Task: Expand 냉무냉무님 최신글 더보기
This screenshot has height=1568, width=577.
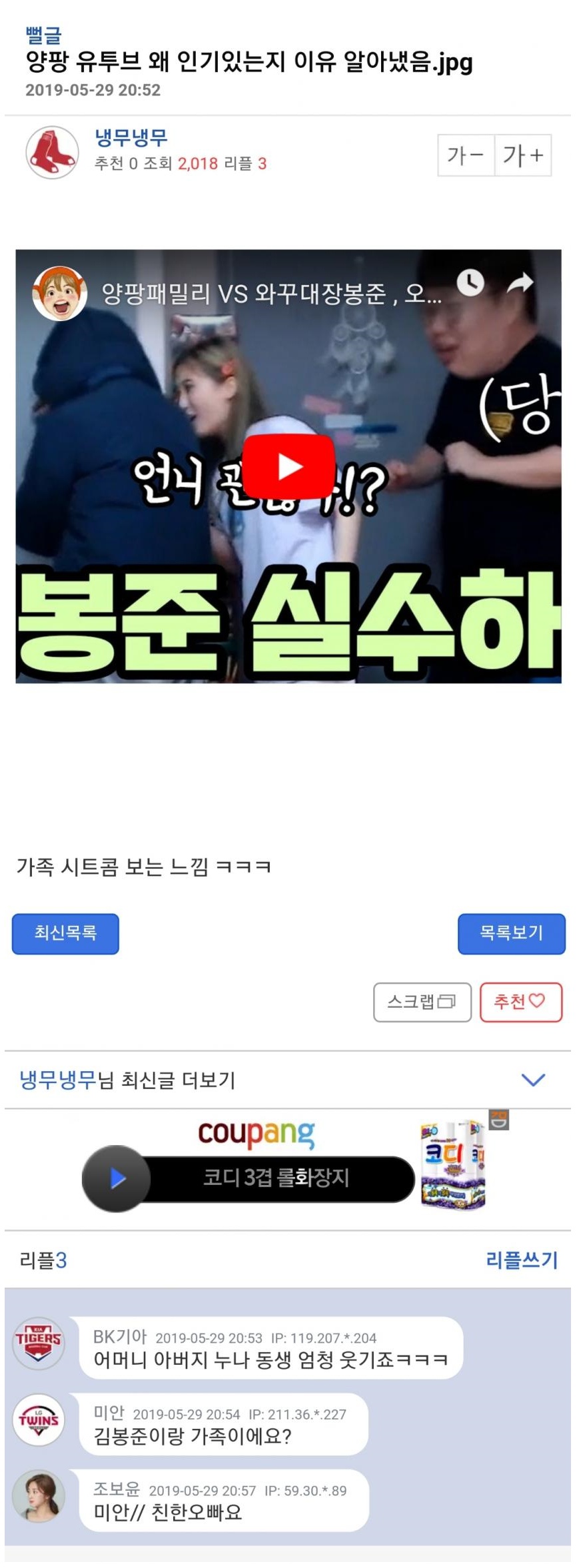Action: (532, 1080)
